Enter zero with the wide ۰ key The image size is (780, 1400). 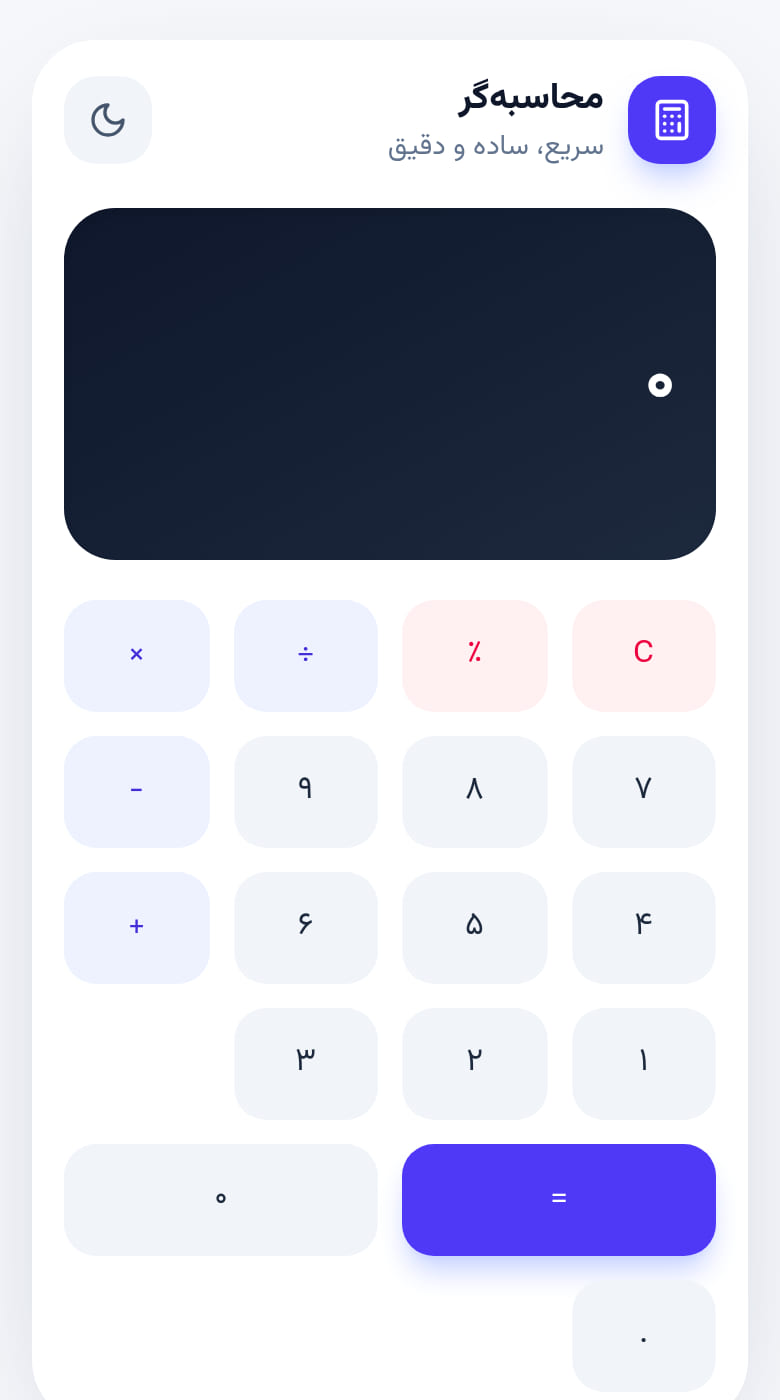tap(221, 1200)
